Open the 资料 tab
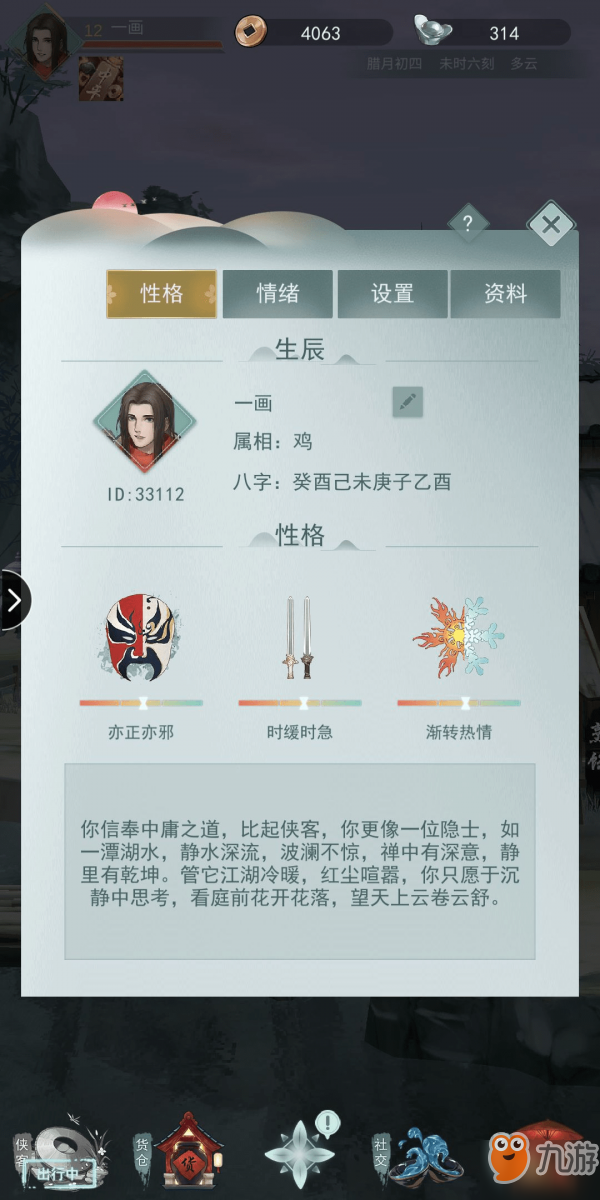The image size is (600, 1200). pyautogui.click(x=505, y=294)
